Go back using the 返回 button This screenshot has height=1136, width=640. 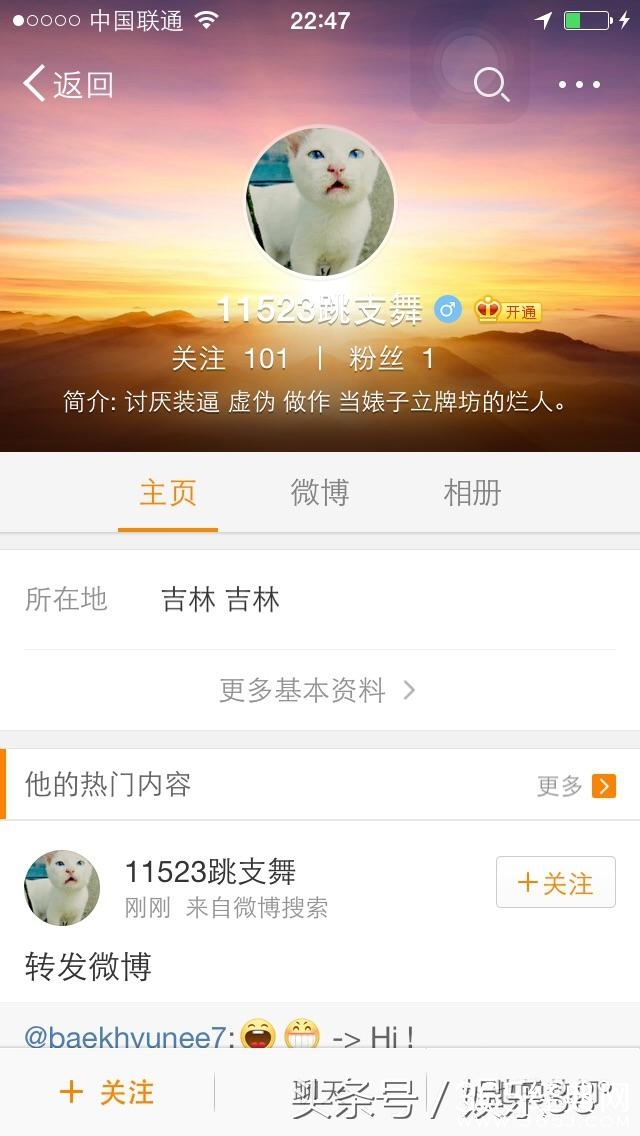67,84
